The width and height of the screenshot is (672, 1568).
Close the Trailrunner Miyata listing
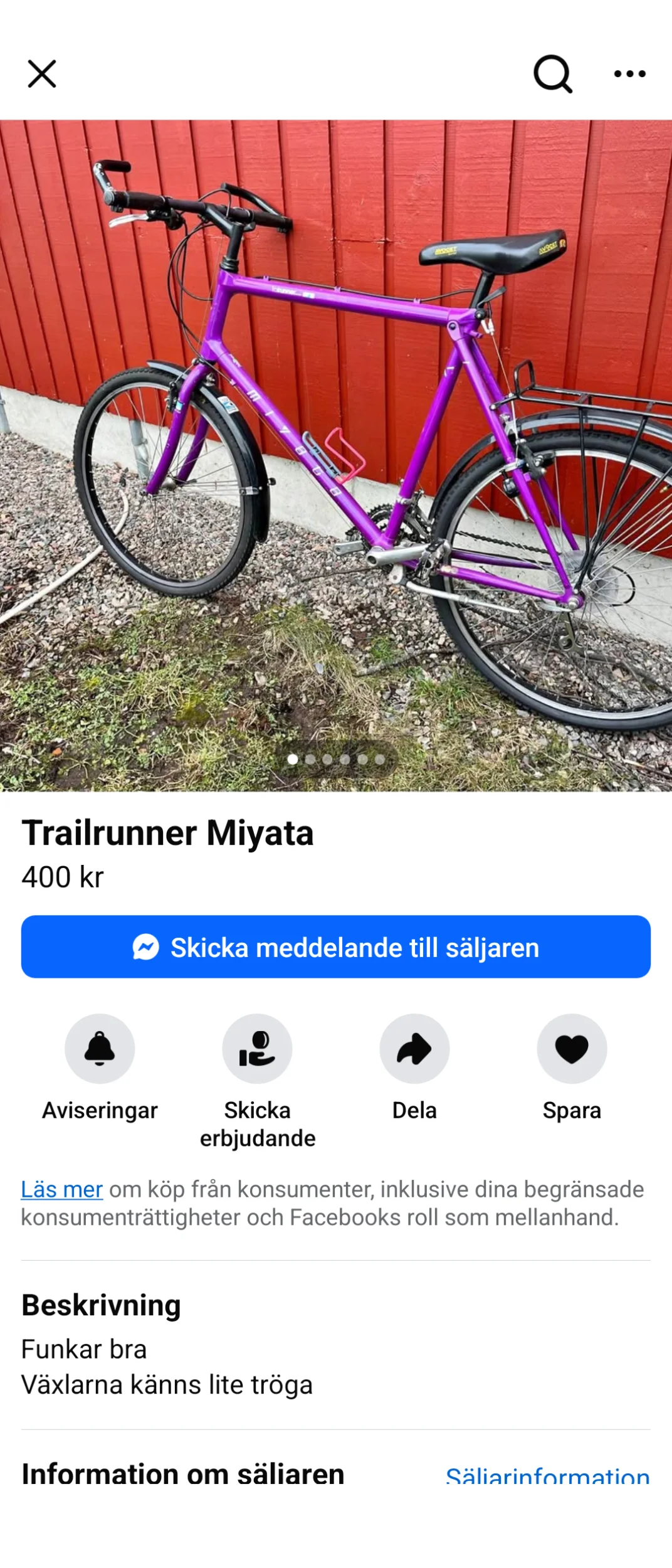42,74
